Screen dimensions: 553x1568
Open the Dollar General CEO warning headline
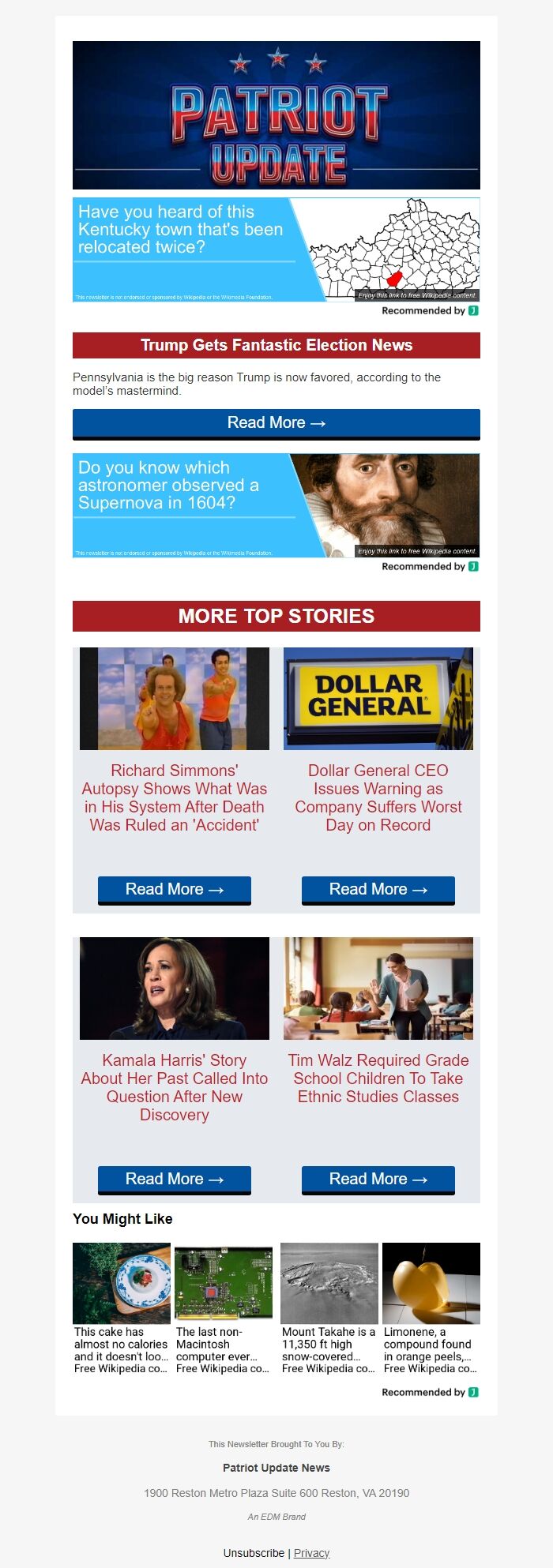pyautogui.click(x=378, y=797)
